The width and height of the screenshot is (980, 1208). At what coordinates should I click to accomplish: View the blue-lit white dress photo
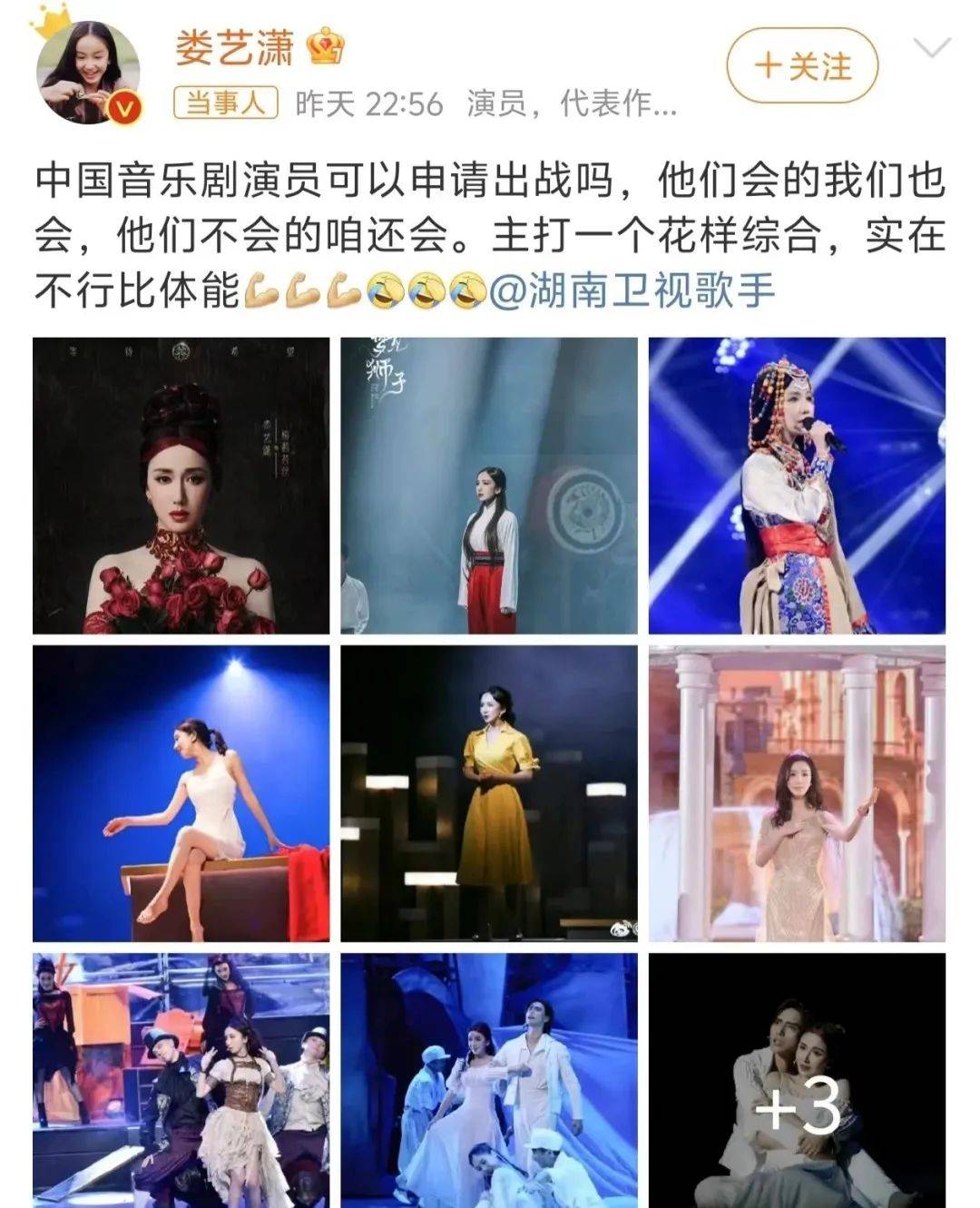[181, 793]
